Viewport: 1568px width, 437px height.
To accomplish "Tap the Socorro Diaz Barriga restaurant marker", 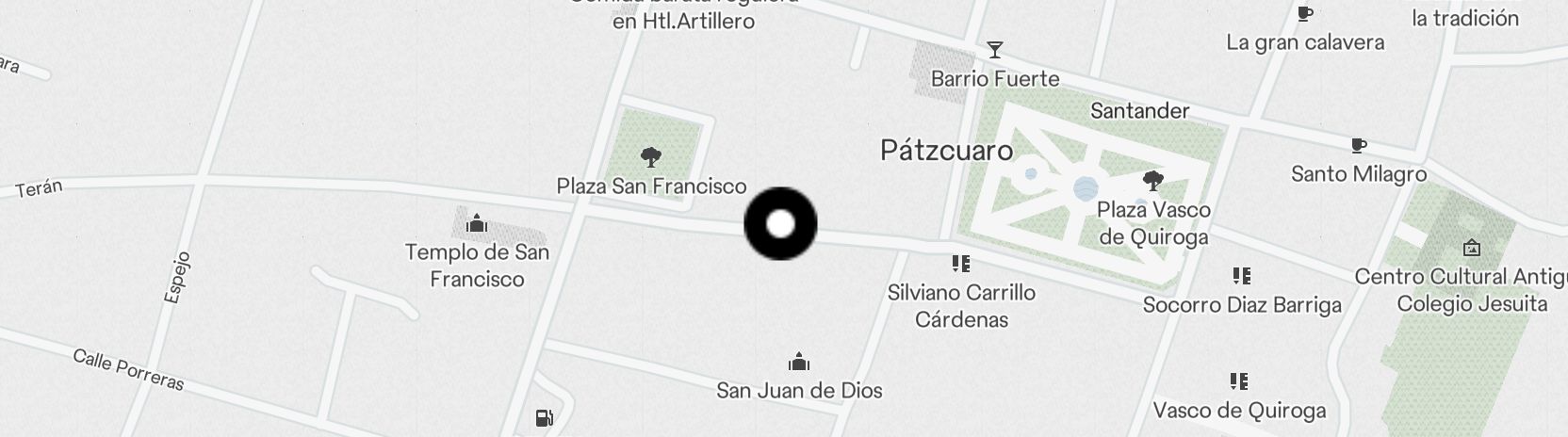I will tap(1241, 276).
